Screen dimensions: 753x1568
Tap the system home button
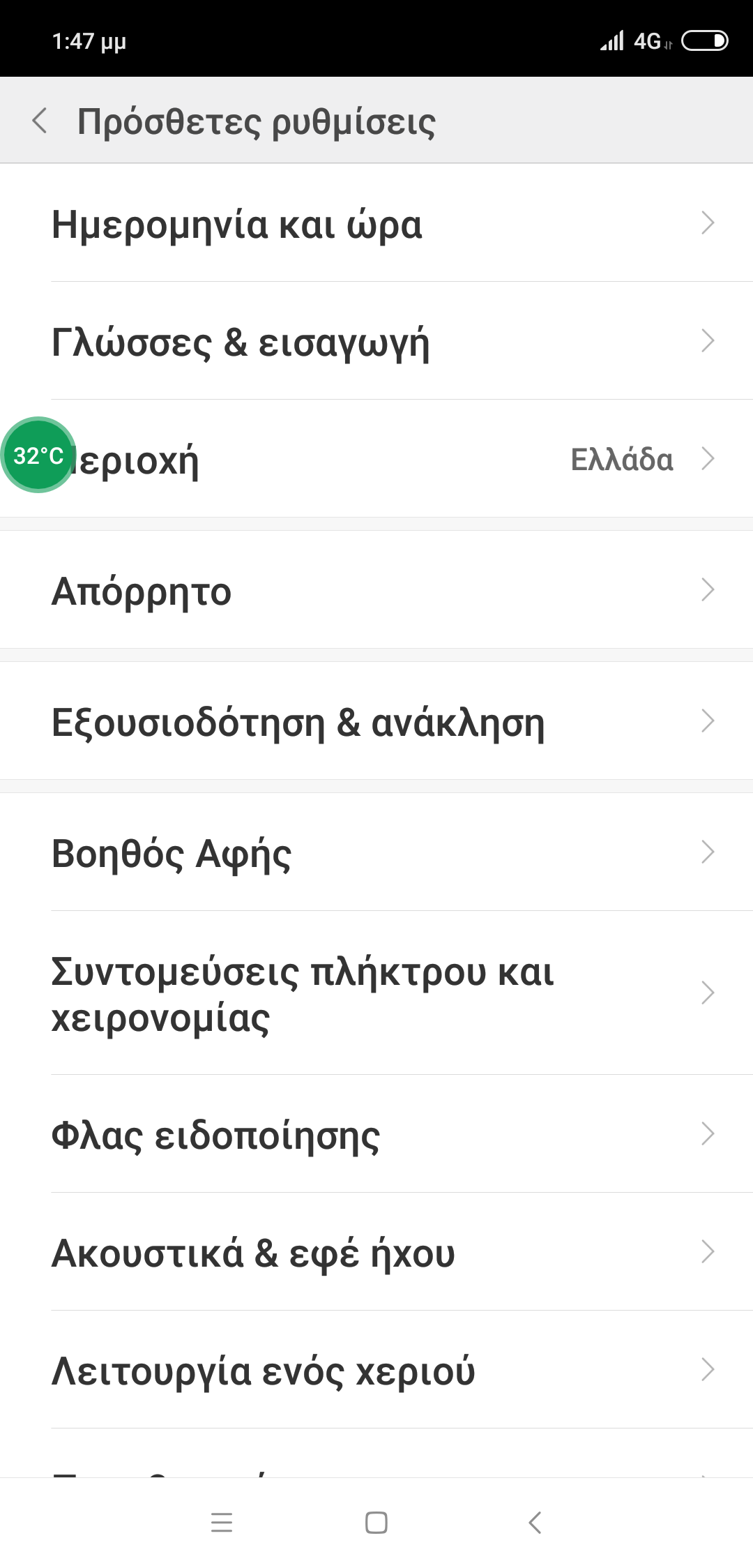pyautogui.click(x=376, y=1522)
